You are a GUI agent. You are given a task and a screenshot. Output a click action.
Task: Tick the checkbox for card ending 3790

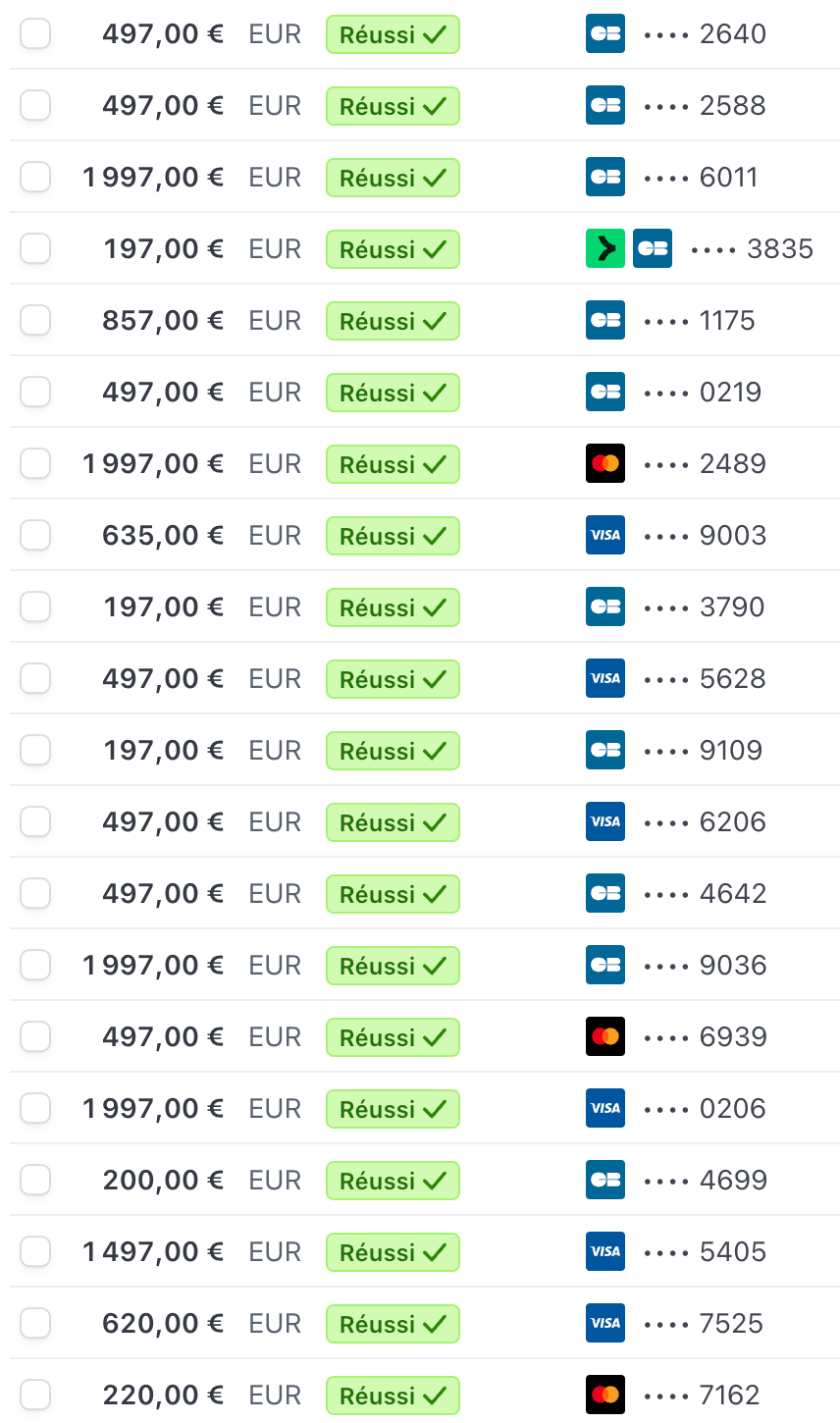[x=35, y=607]
